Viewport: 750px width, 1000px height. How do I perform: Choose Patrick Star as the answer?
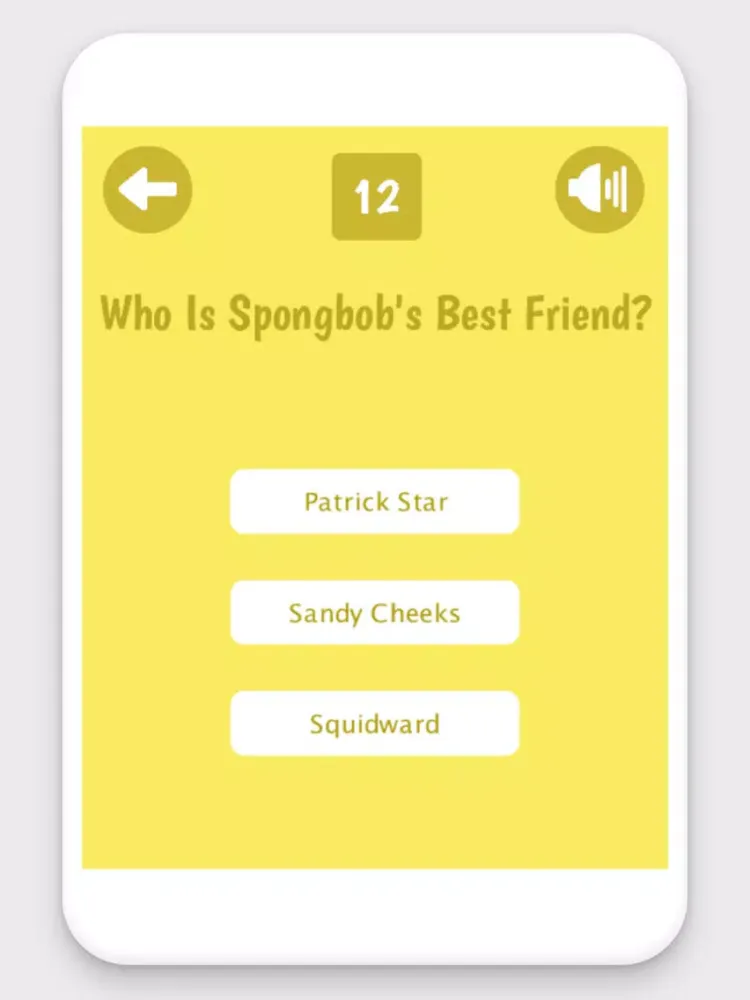(374, 501)
